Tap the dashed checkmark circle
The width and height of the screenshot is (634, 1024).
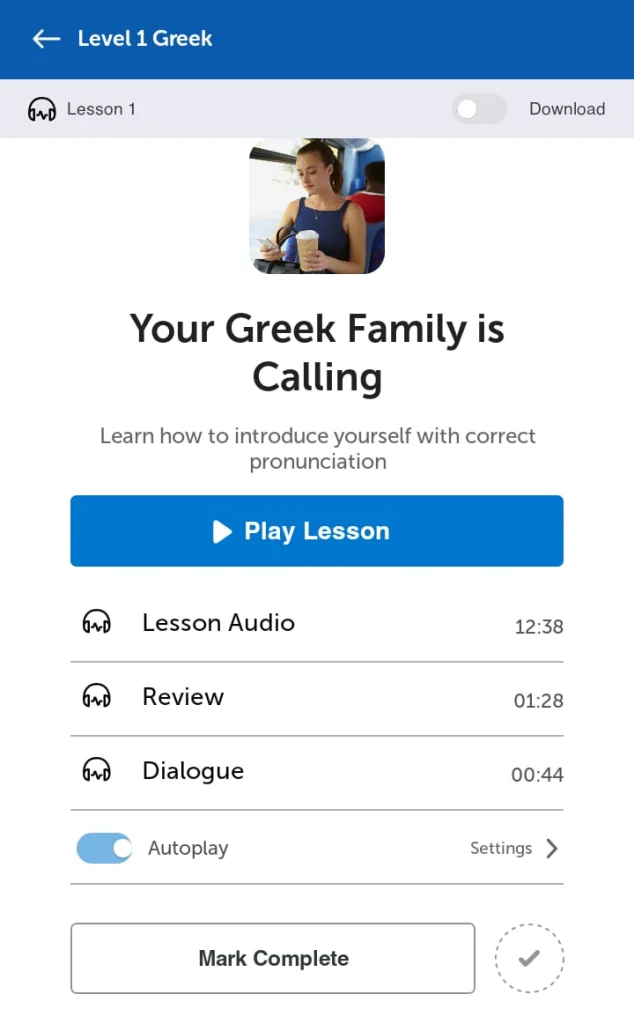[x=529, y=958]
